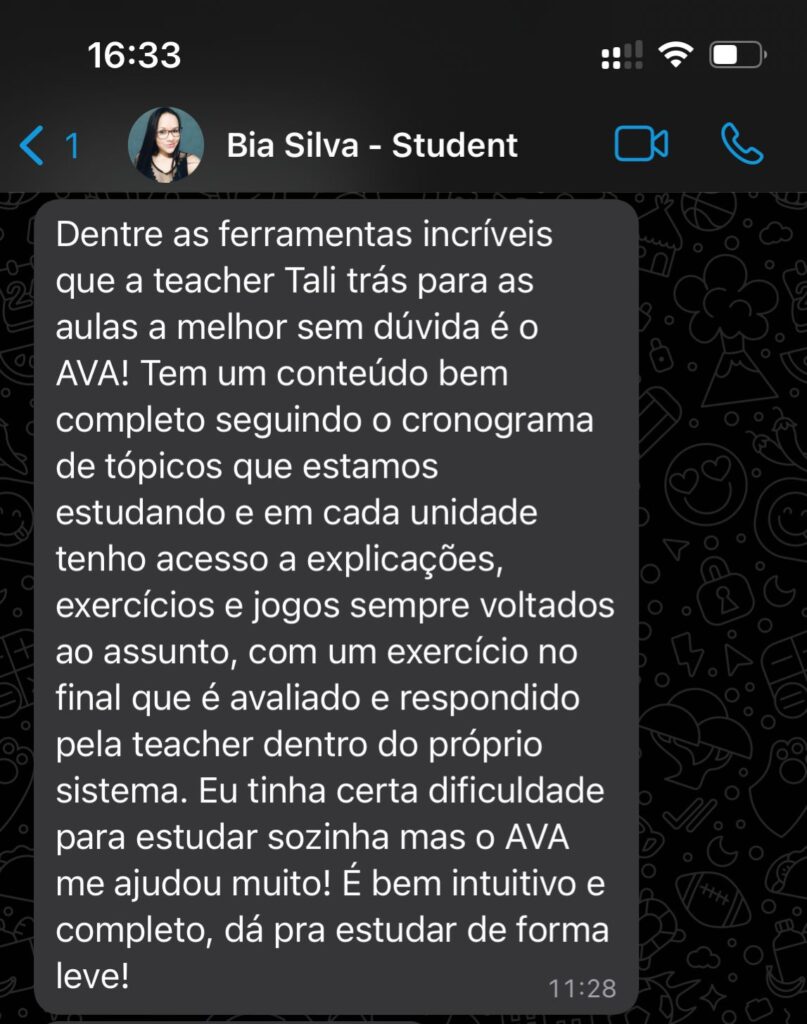807x1024 pixels.
Task: Start a video call with Bia Silva
Action: tap(640, 145)
